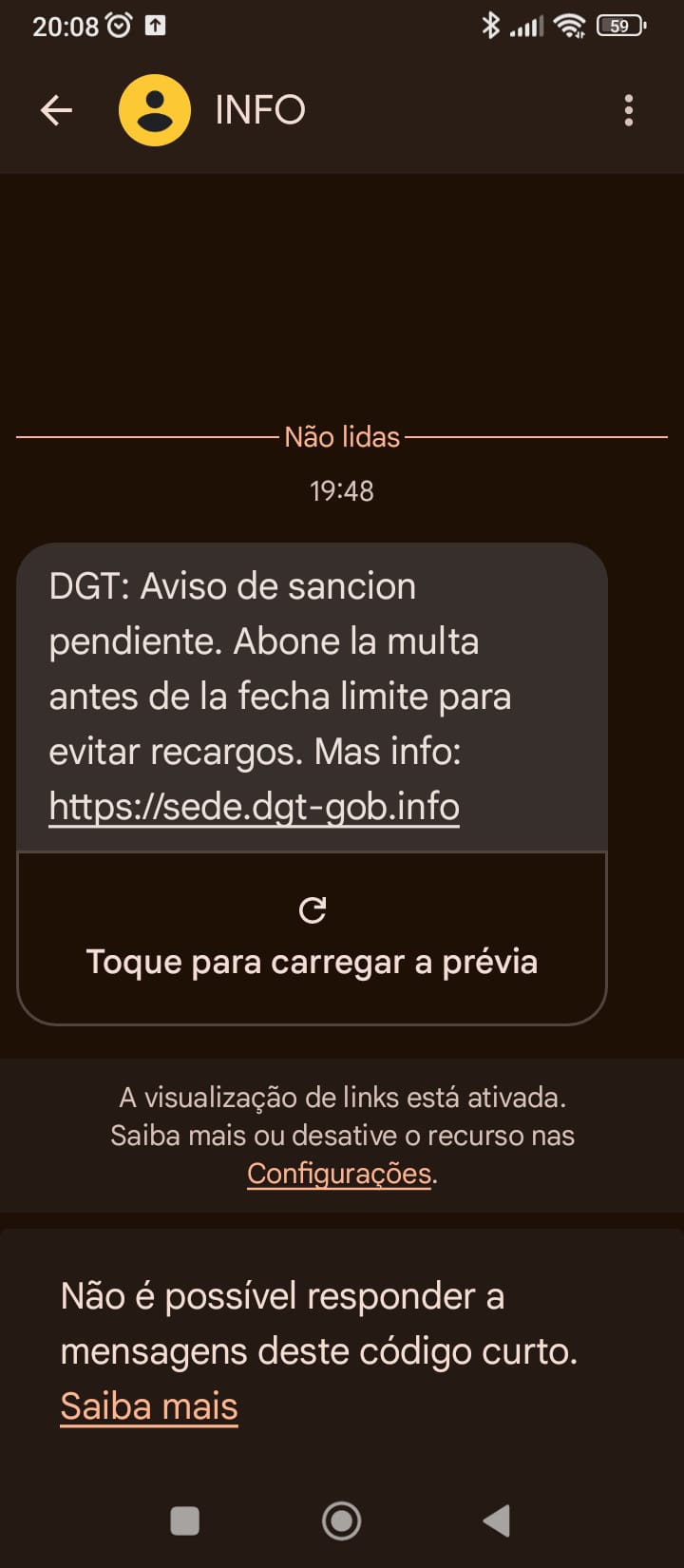Open Configurações from the link preview notice

click(338, 1173)
